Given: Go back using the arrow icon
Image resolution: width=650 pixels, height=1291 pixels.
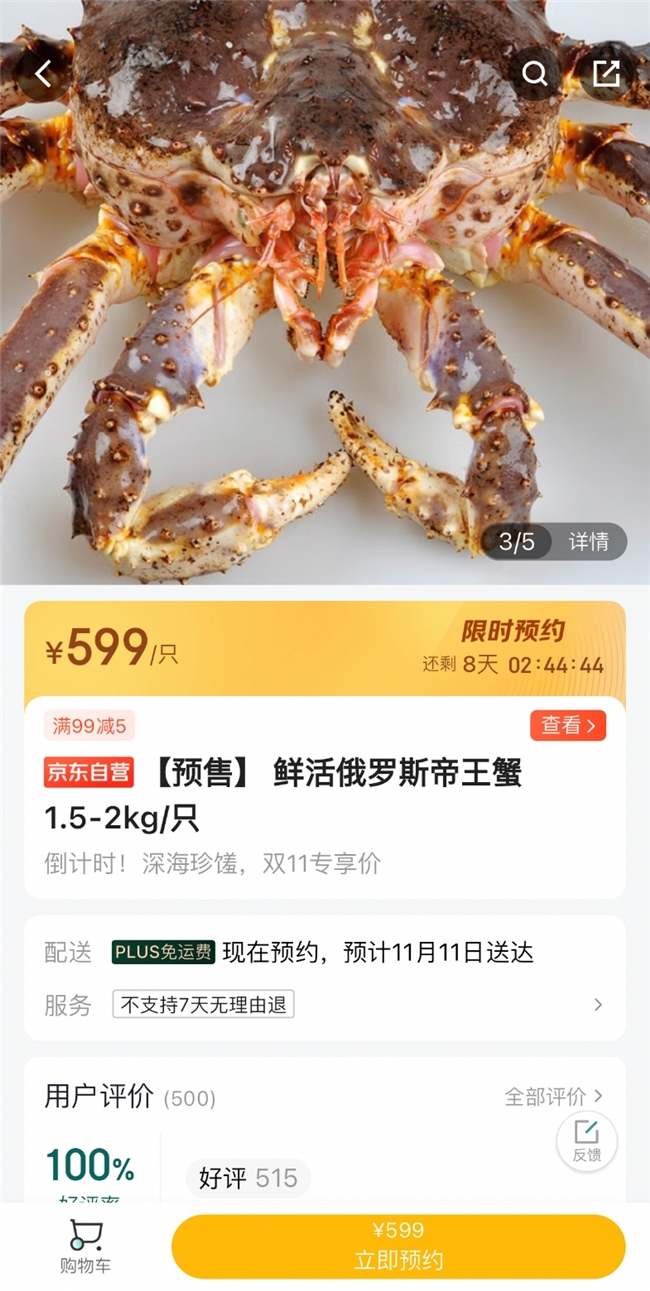Looking at the screenshot, I should tap(43, 74).
